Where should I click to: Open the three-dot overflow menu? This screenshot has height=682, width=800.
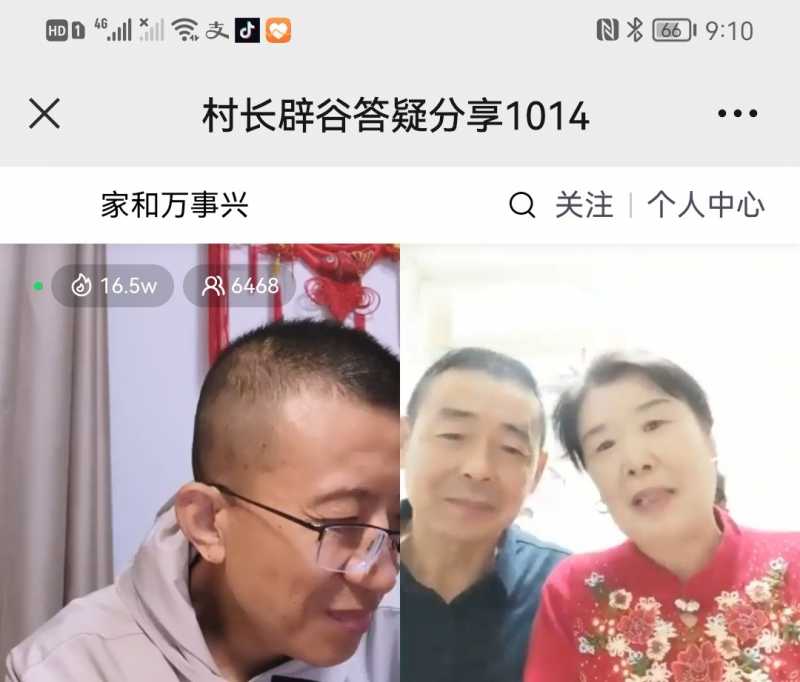(737, 115)
